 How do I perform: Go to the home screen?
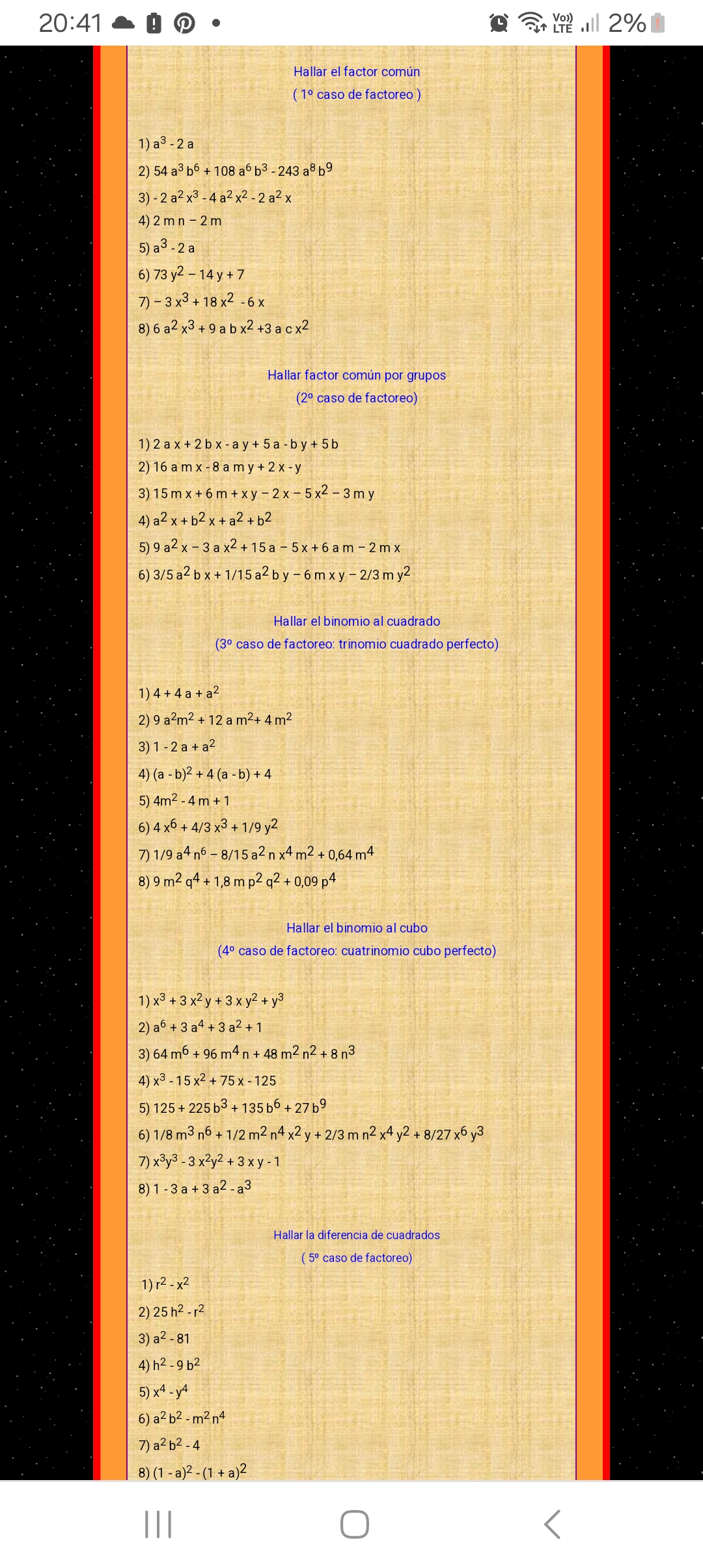click(x=354, y=1524)
